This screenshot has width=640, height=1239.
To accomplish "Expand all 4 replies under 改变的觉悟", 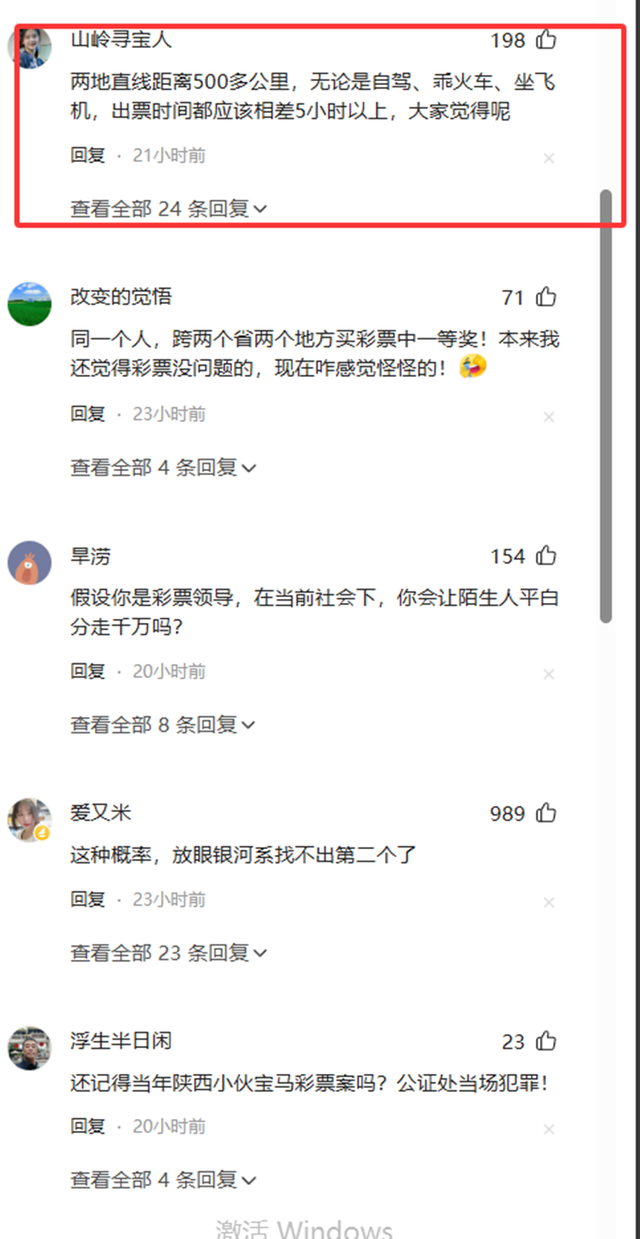I will (x=163, y=467).
